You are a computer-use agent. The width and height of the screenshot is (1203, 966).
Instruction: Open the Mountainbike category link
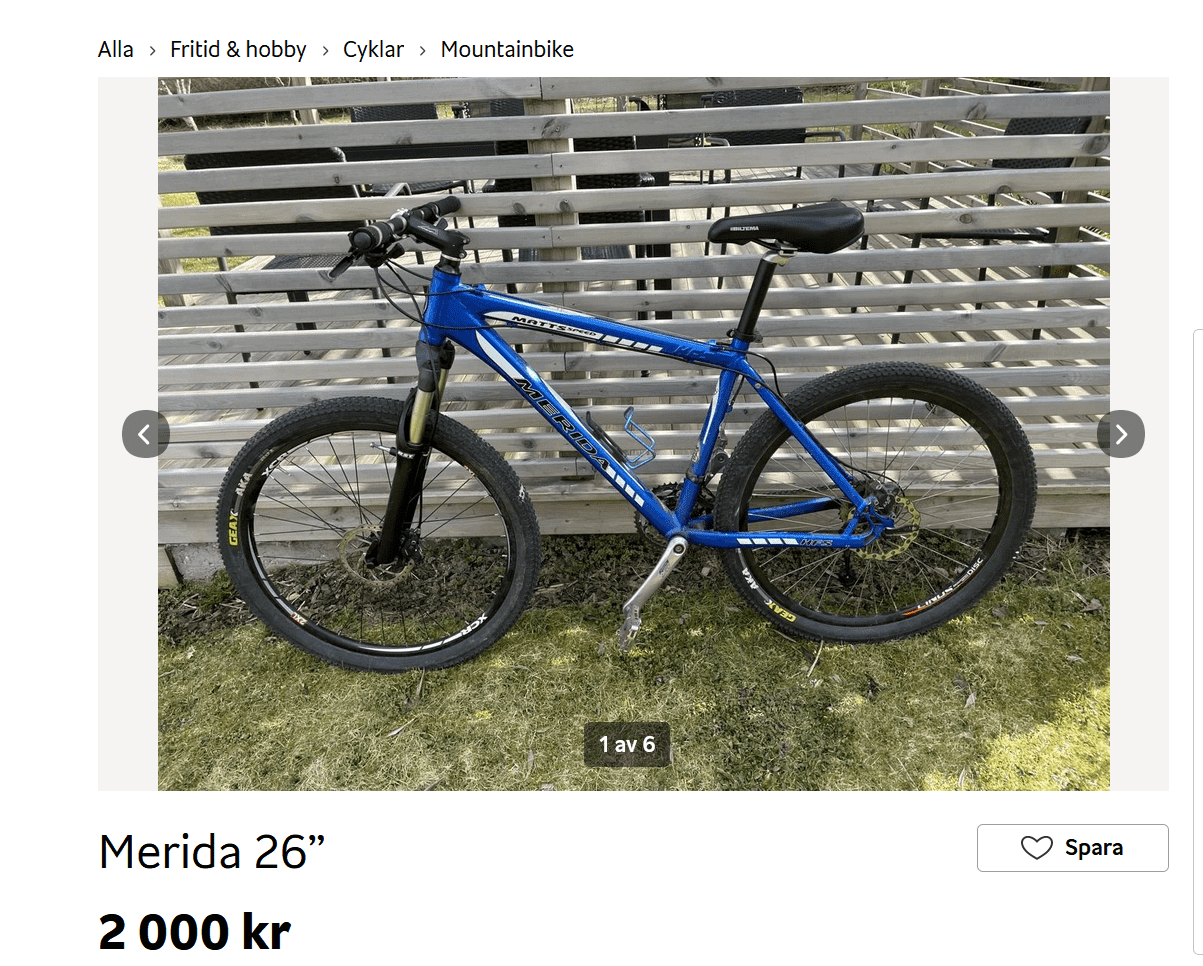[507, 49]
